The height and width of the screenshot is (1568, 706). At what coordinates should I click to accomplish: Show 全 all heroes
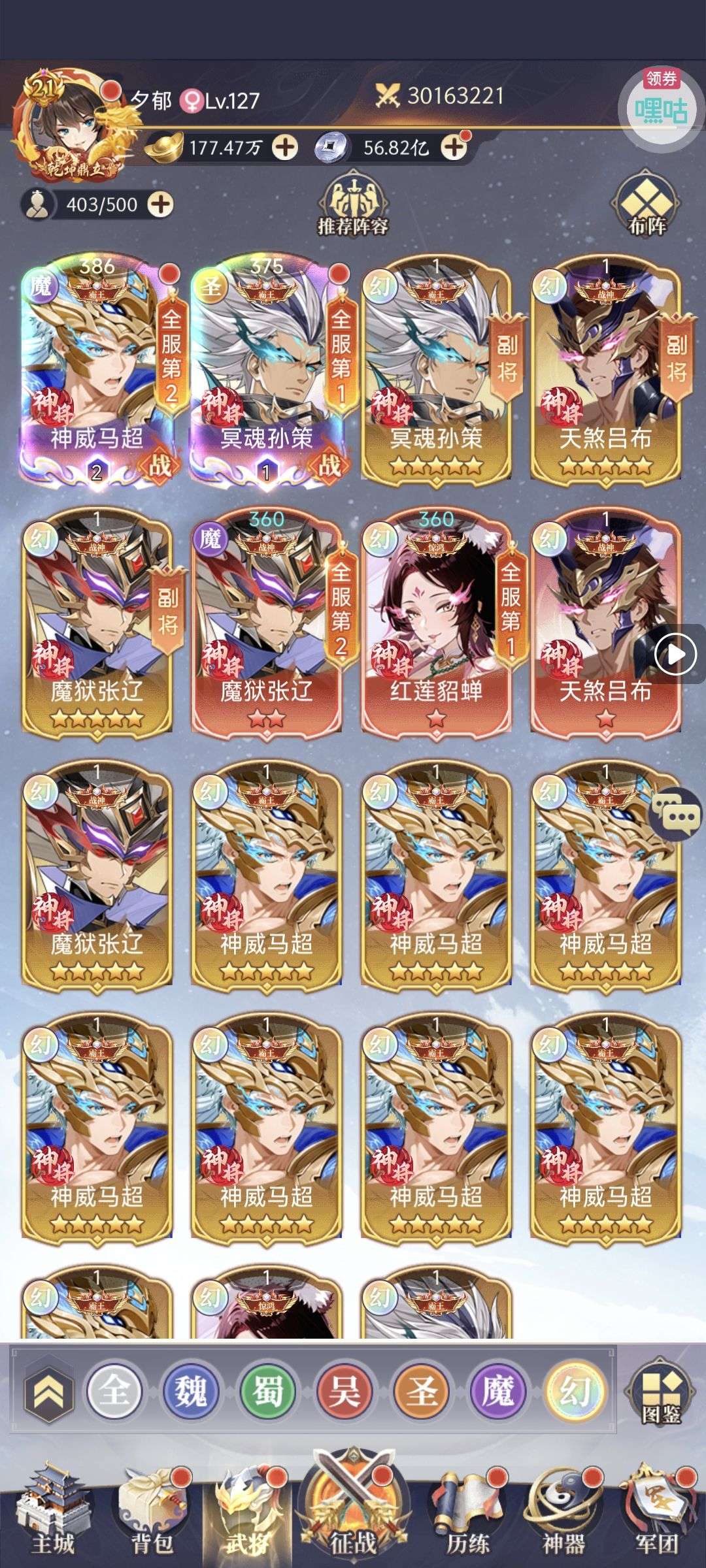[x=114, y=1392]
